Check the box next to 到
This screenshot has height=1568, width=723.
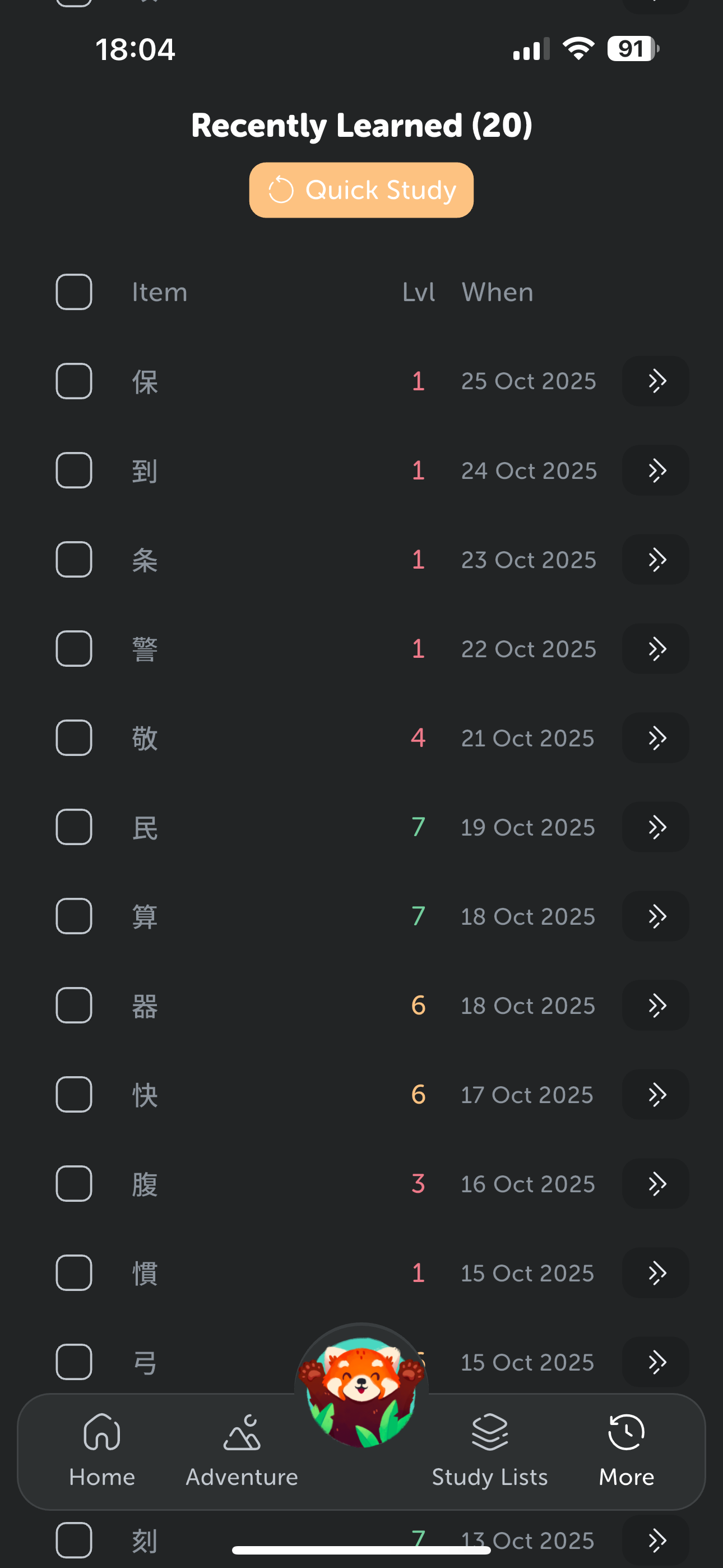(73, 470)
